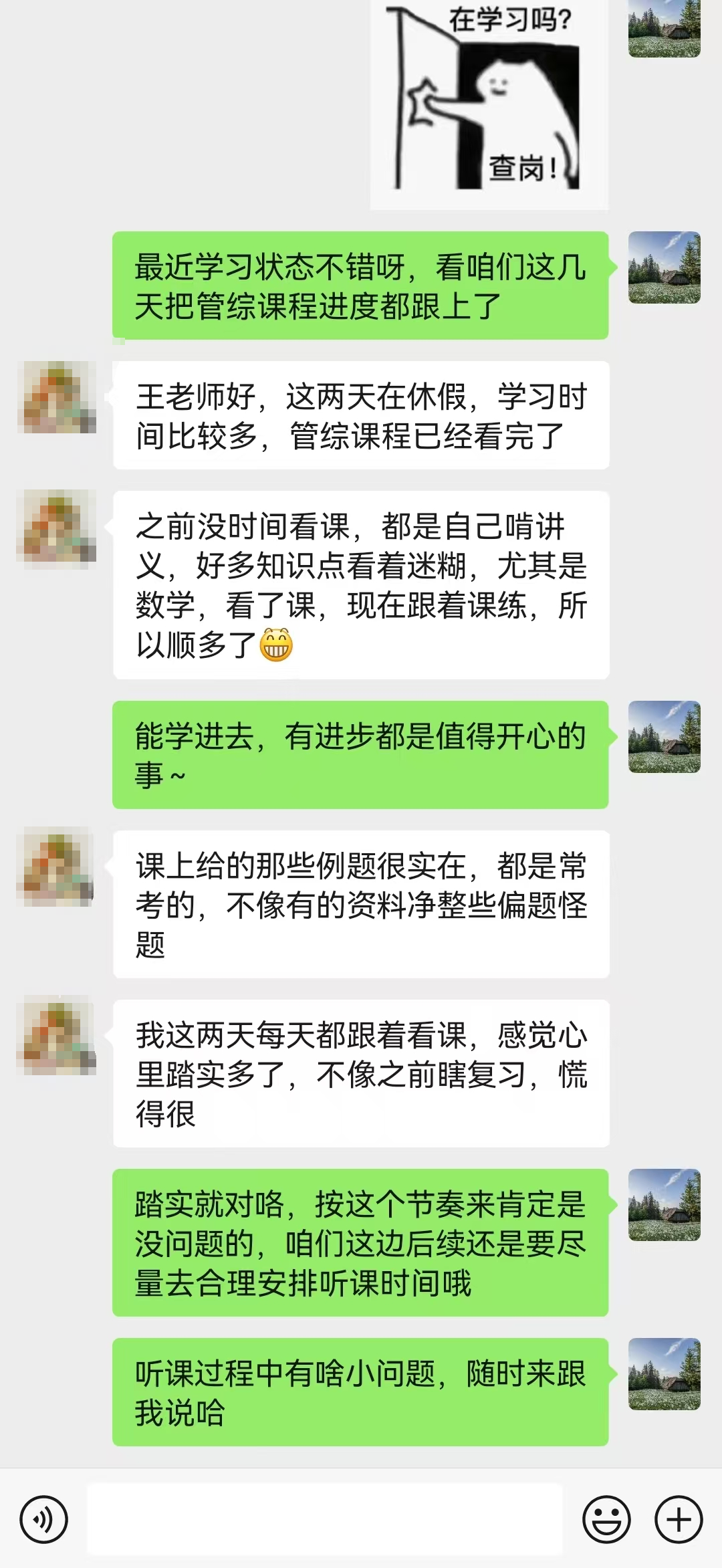Screen dimensions: 722x1568
Task: Tap own avatar beside 最近学习状态不错呀 message
Action: tap(664, 267)
